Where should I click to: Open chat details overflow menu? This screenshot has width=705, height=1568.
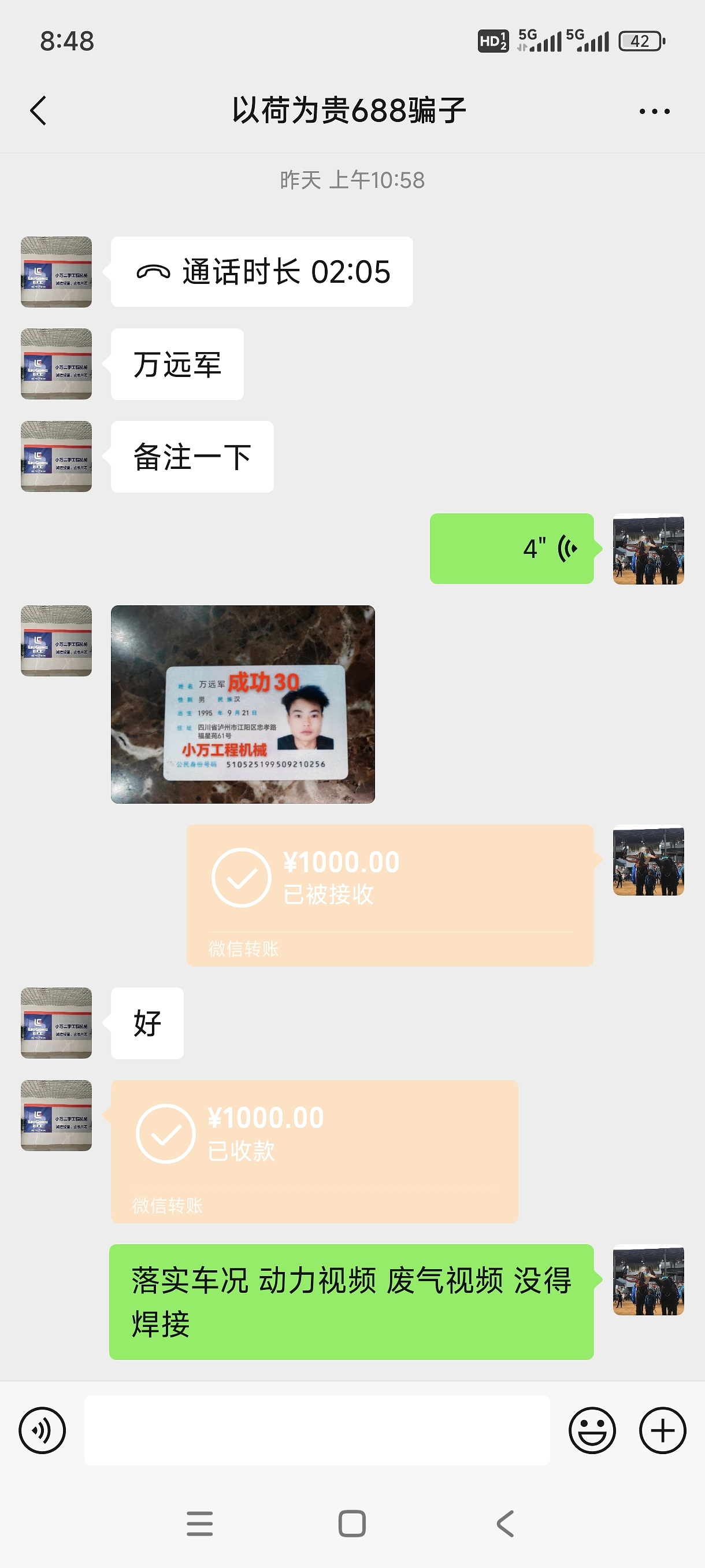point(655,112)
